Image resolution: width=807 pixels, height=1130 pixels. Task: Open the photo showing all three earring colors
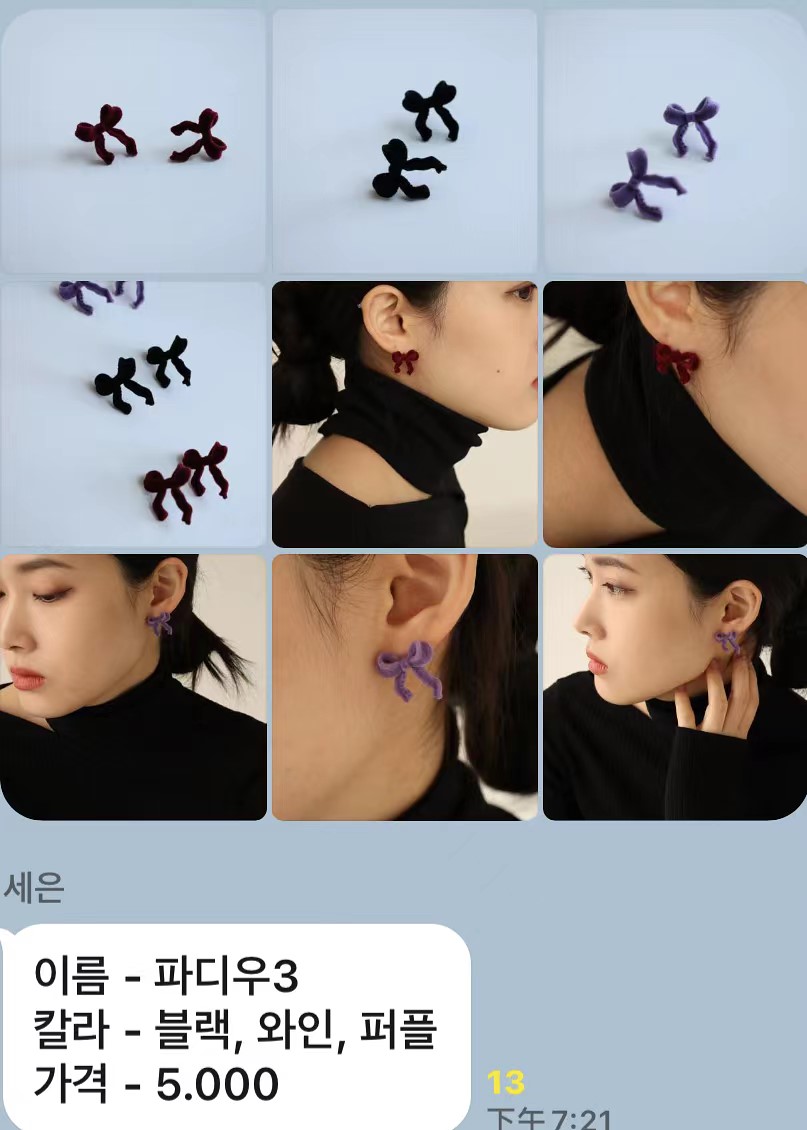click(134, 414)
